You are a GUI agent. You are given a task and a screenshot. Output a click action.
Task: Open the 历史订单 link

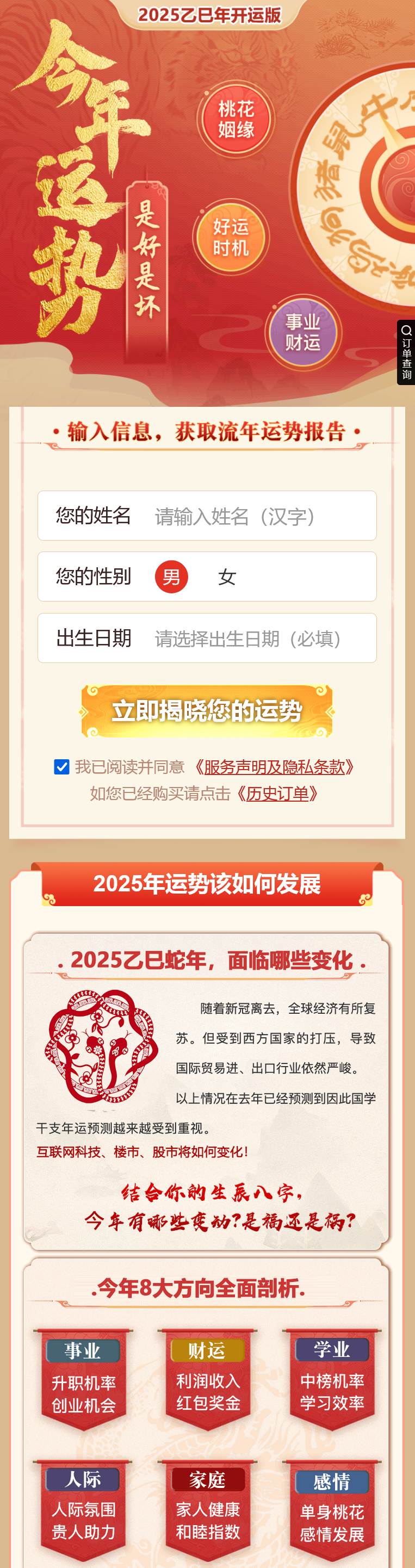277,794
